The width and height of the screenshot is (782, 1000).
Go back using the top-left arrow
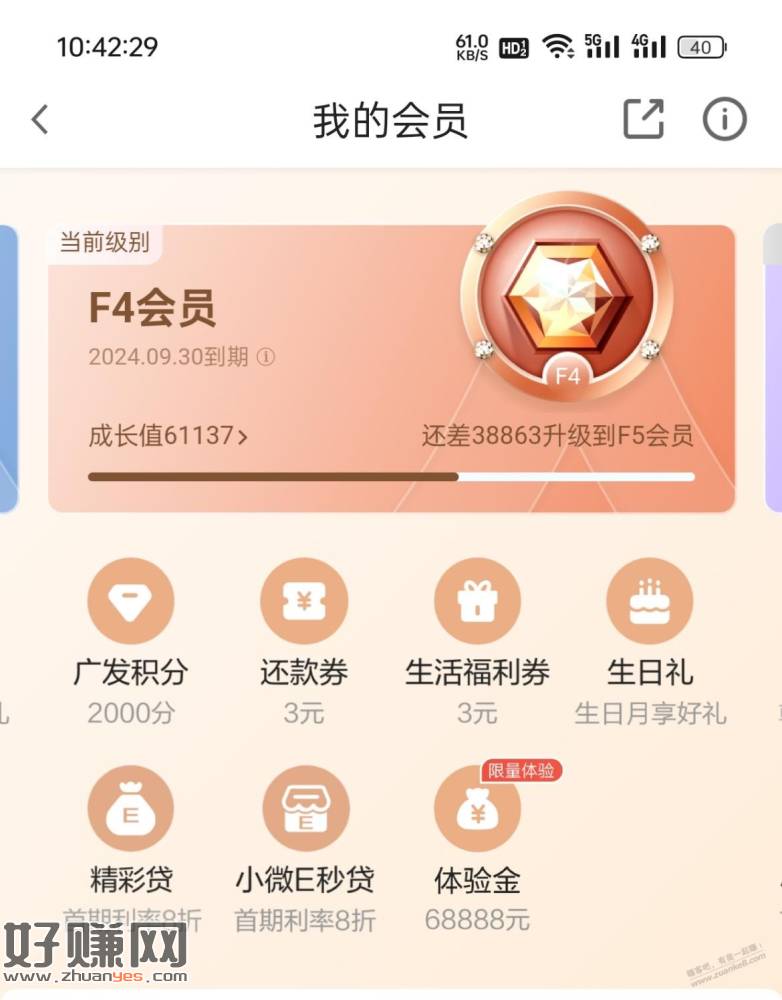40,121
